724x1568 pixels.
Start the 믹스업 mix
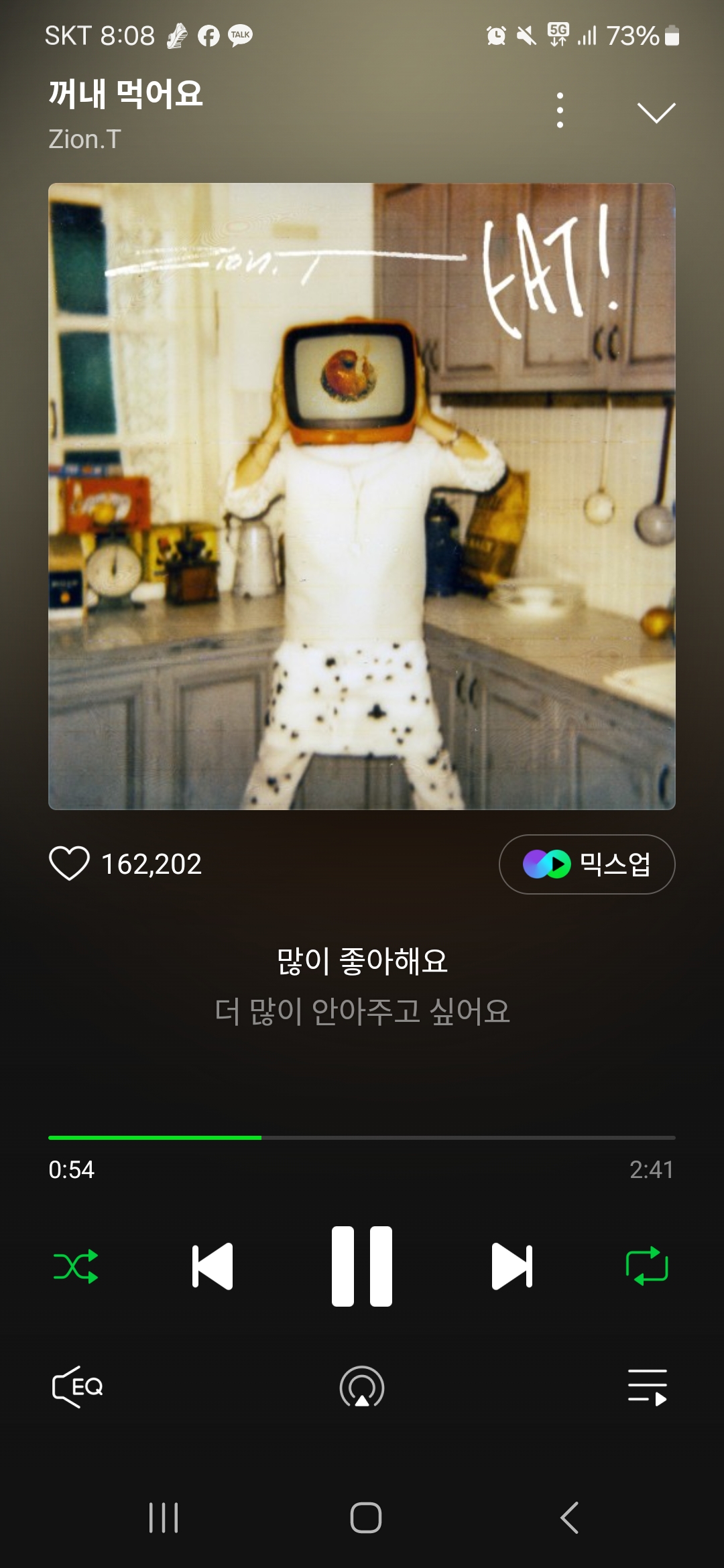[x=587, y=864]
